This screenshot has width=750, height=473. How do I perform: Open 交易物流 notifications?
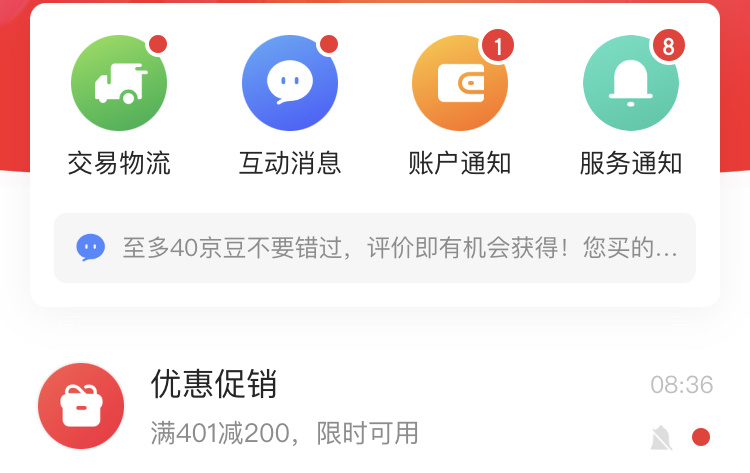119,83
